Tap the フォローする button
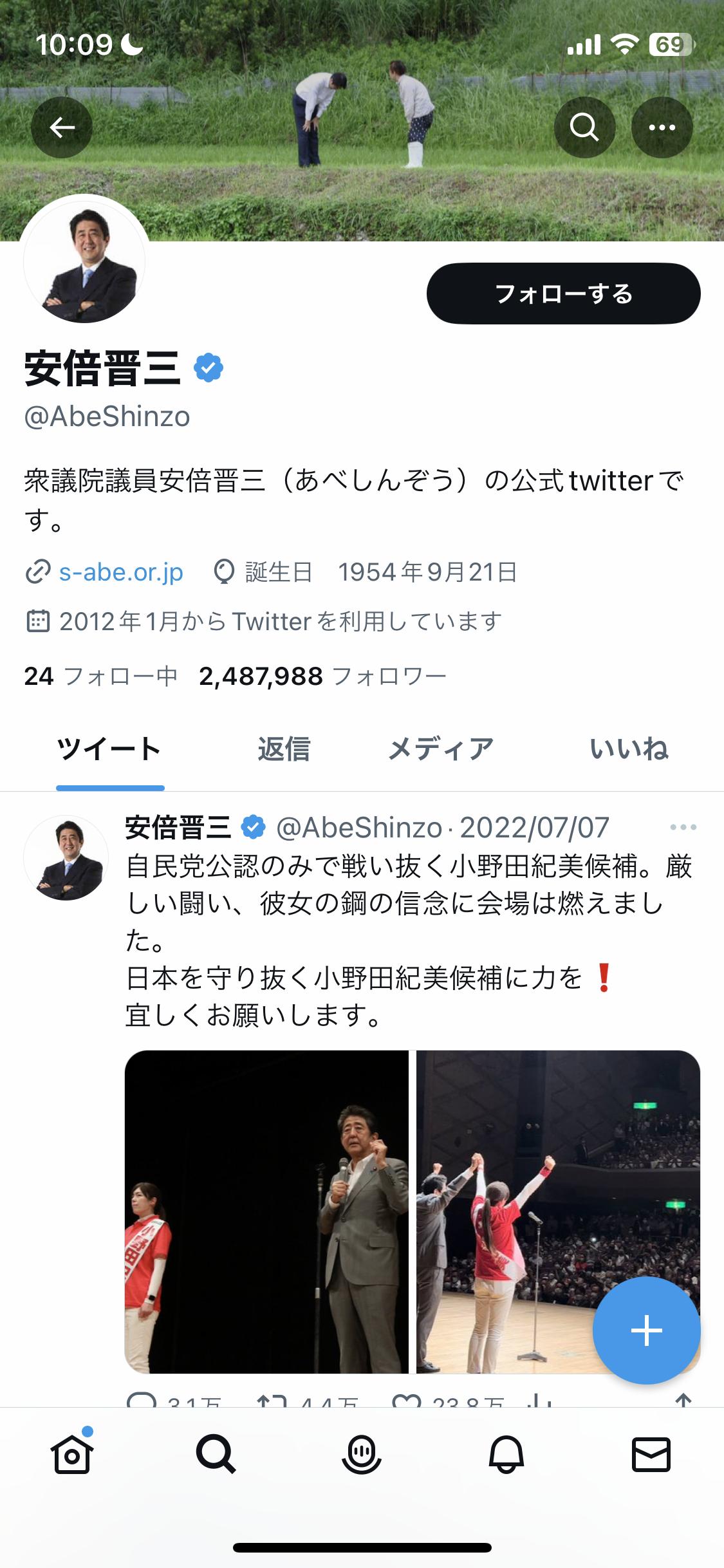This screenshot has height=1568, width=724. (x=563, y=294)
